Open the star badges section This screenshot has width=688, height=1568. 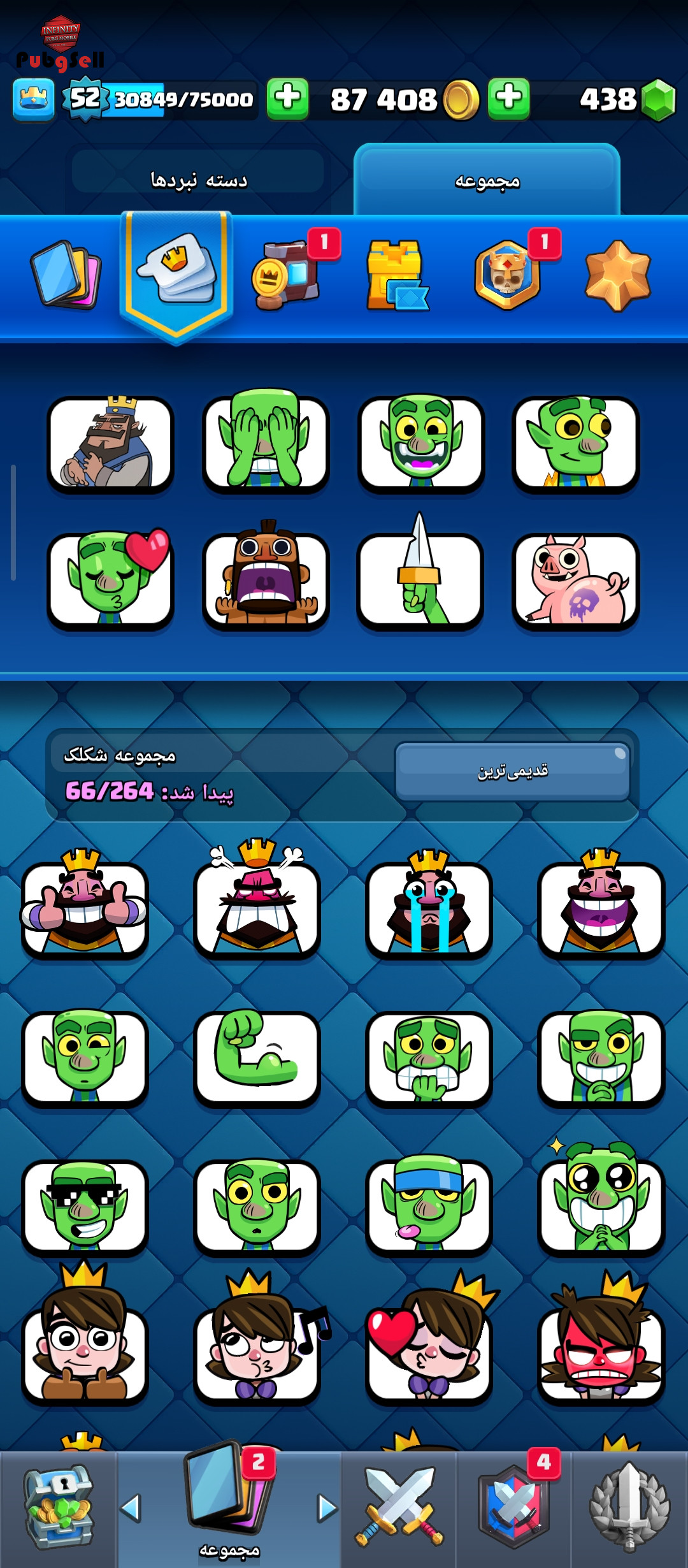[x=617, y=275]
